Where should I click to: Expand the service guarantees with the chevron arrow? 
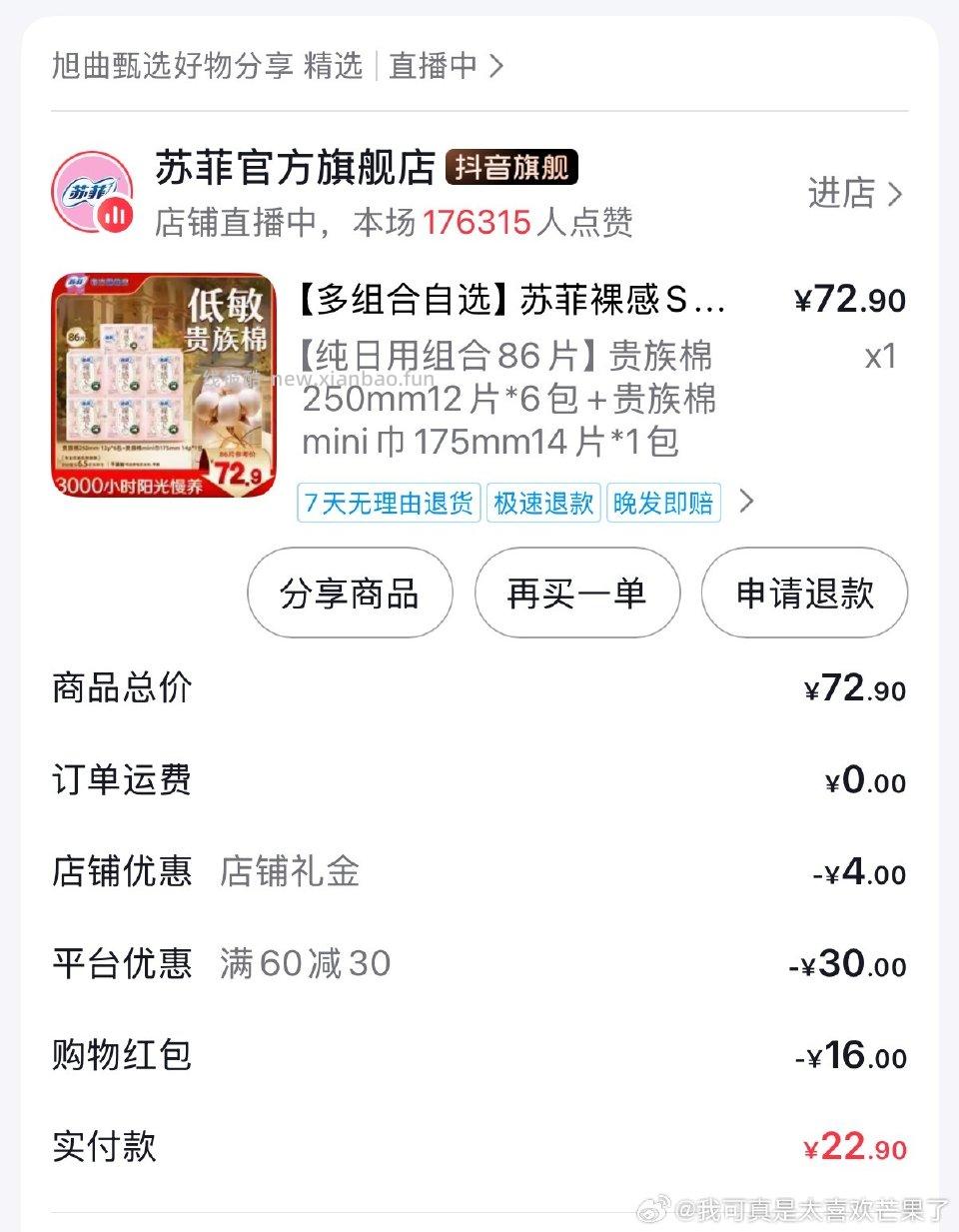click(x=746, y=503)
